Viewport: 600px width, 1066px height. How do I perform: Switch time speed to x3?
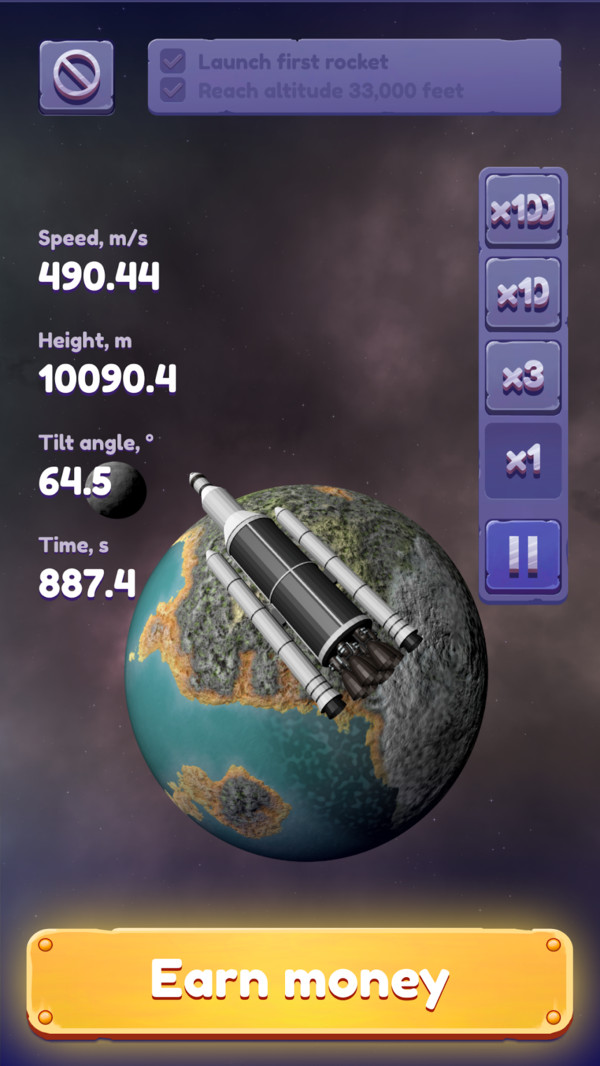523,377
